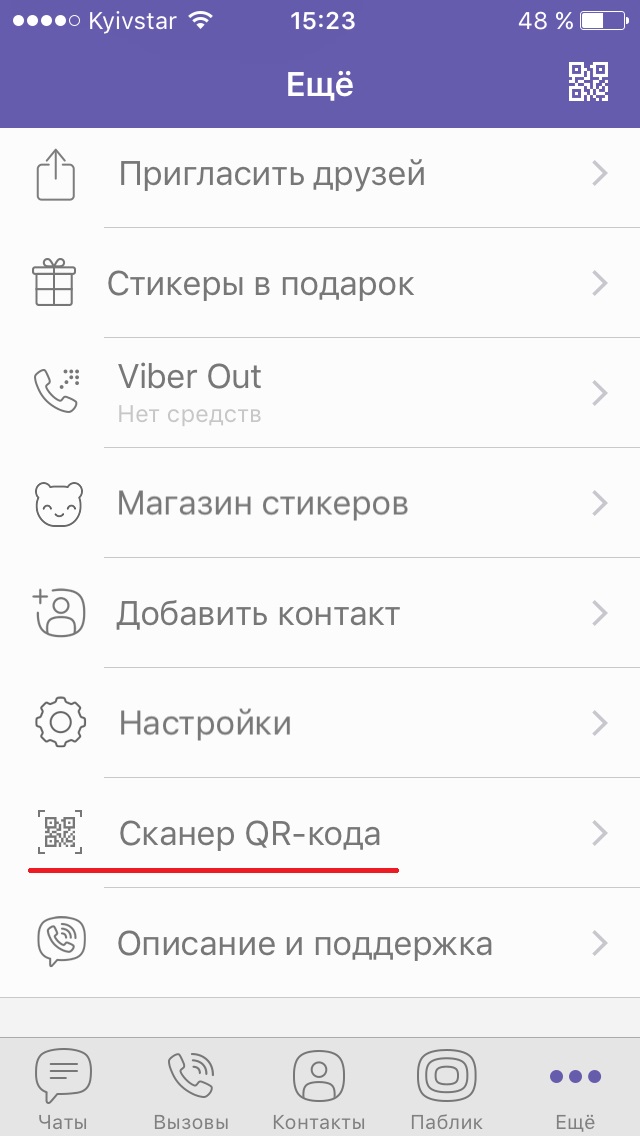Screen dimensions: 640x1136
Task: Launch Сканер QR-кода
Action: tap(320, 832)
